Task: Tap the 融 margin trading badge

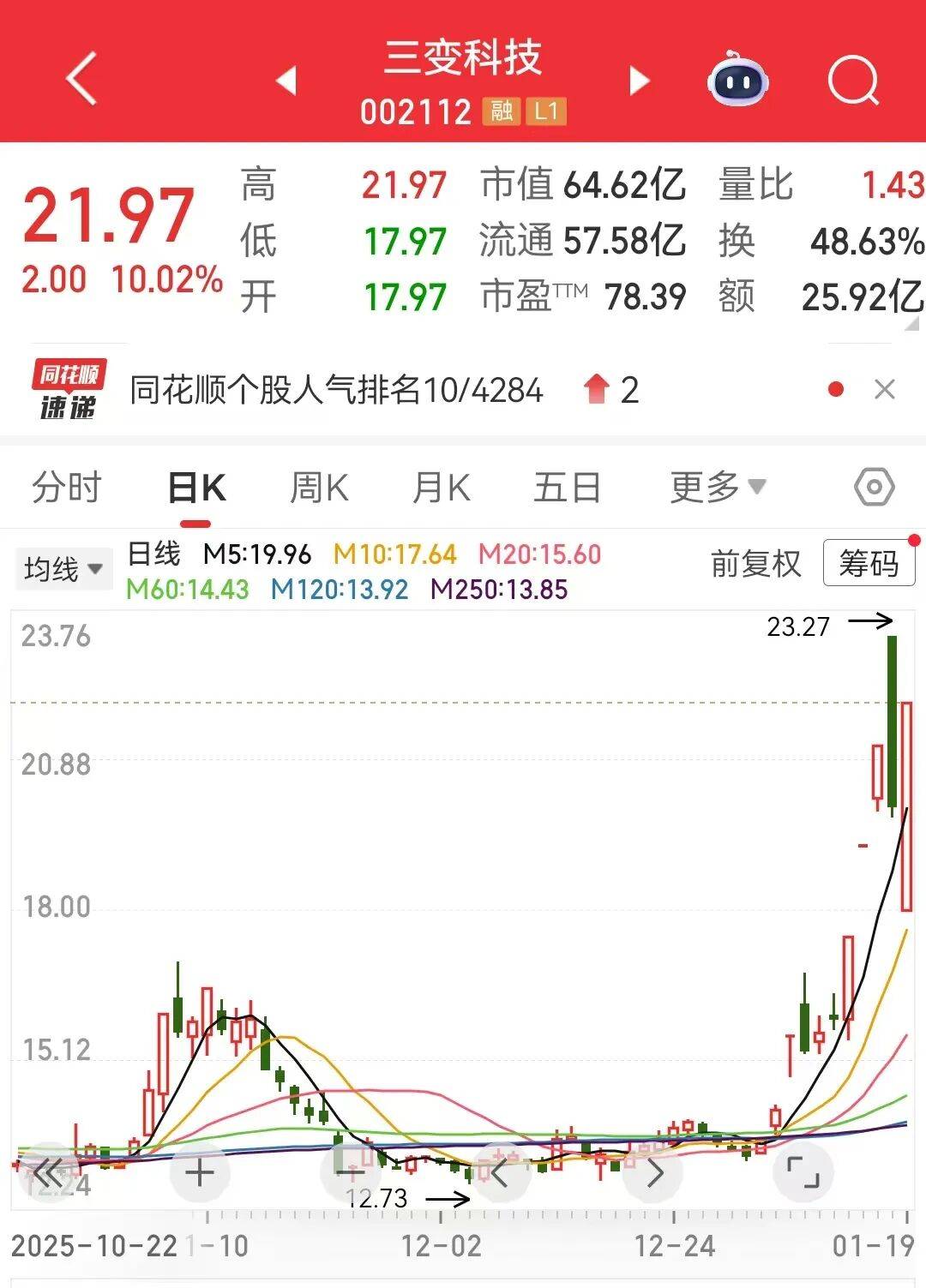Action: click(500, 111)
